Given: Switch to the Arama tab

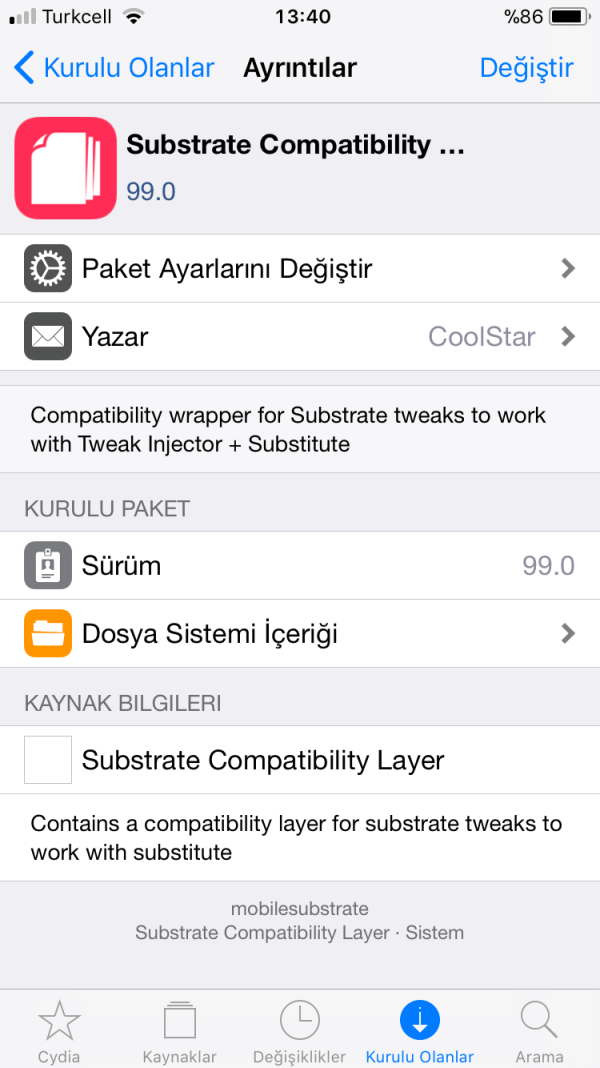Looking at the screenshot, I should click(x=539, y=1031).
